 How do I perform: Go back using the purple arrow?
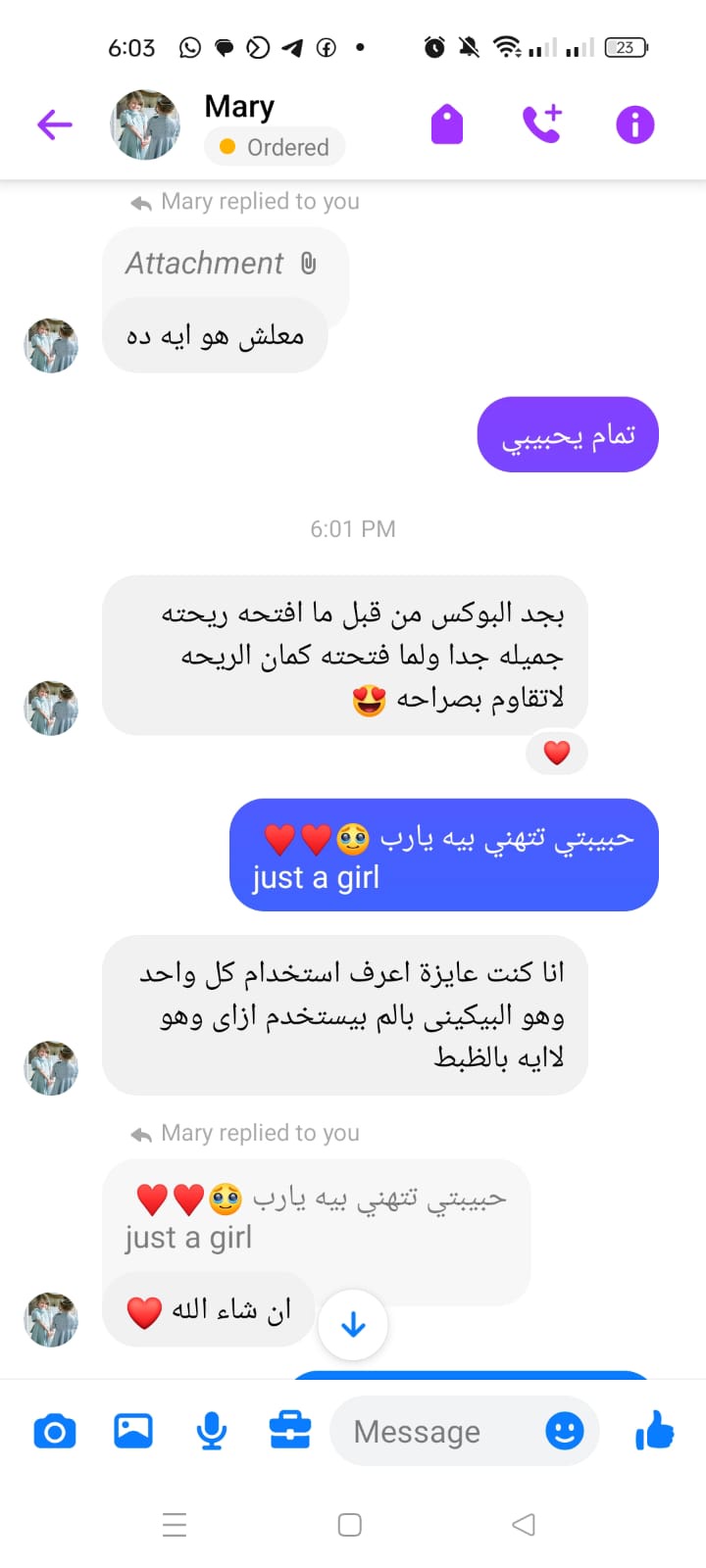point(55,124)
